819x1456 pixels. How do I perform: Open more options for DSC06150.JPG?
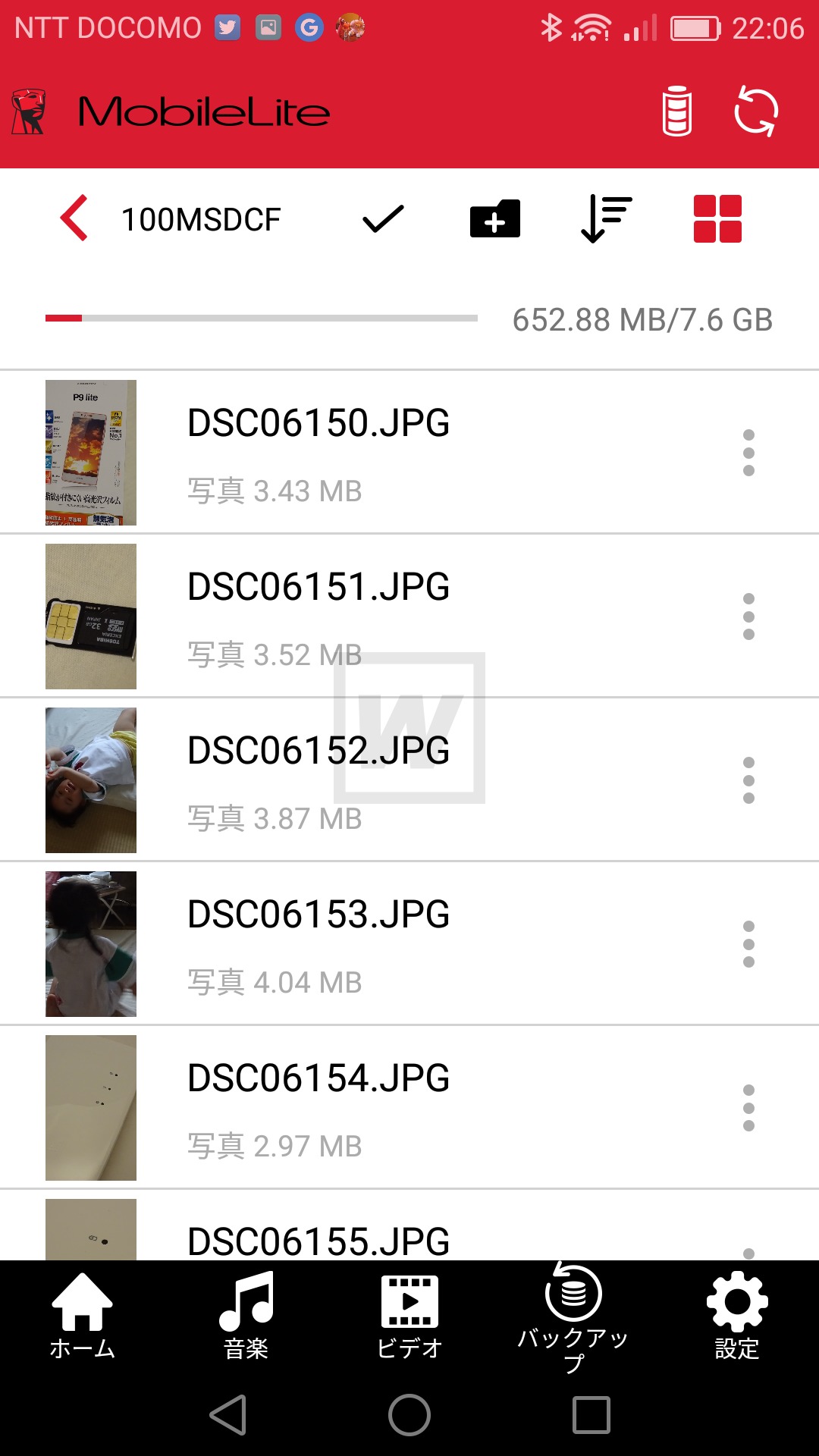[748, 453]
